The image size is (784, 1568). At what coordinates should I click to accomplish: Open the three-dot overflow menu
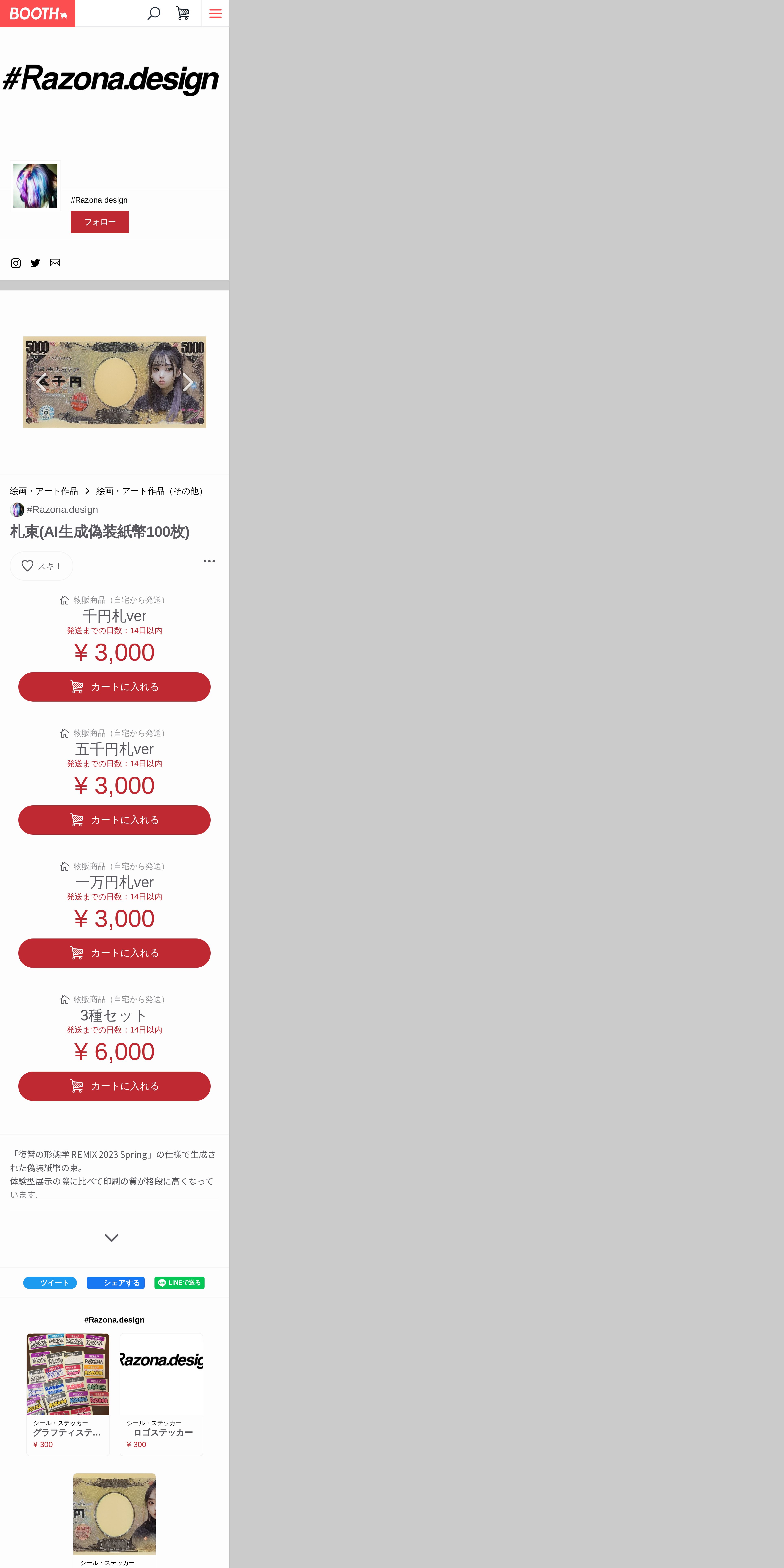click(209, 561)
